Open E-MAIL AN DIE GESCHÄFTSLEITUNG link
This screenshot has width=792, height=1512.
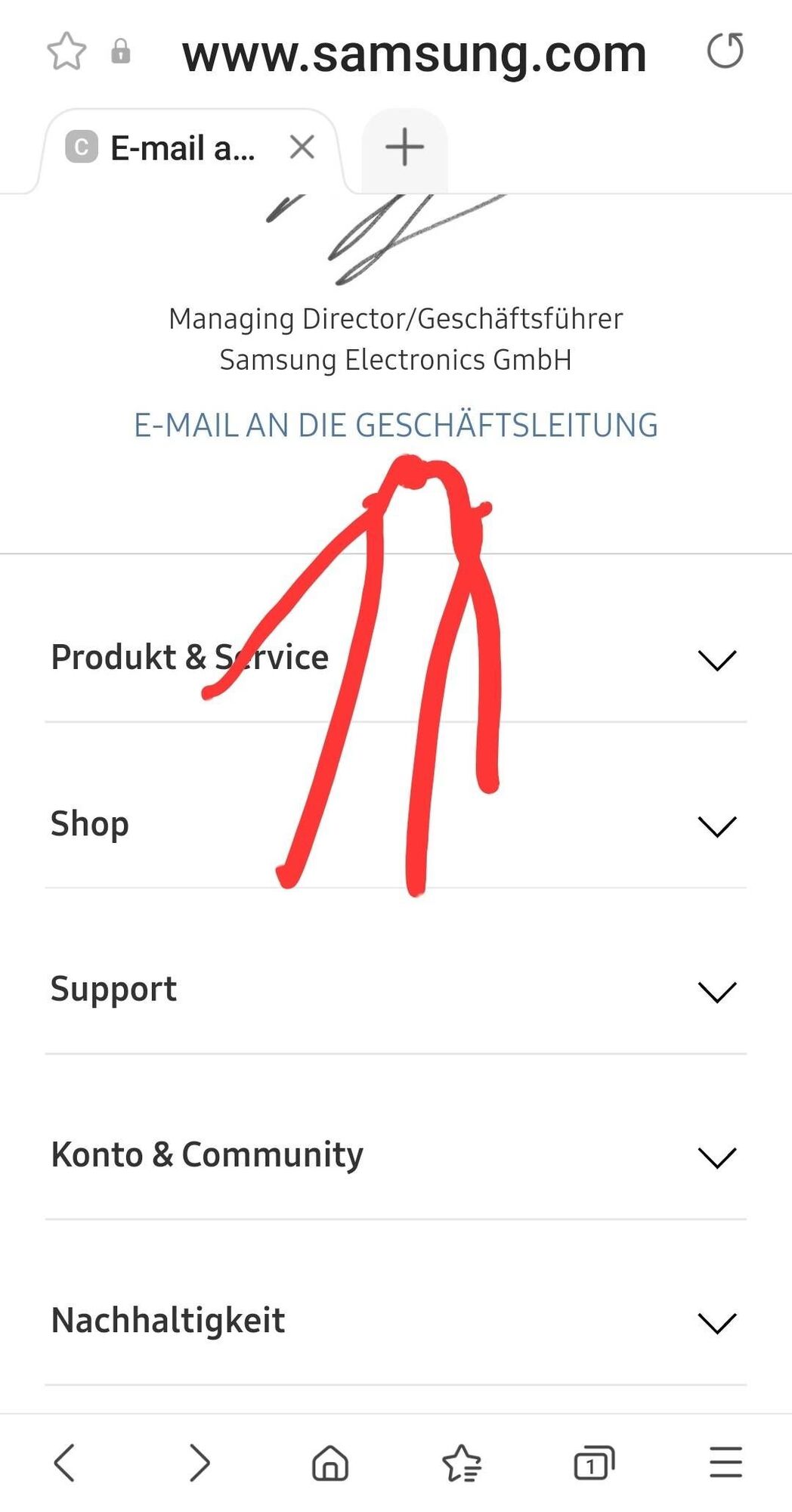[x=395, y=426]
